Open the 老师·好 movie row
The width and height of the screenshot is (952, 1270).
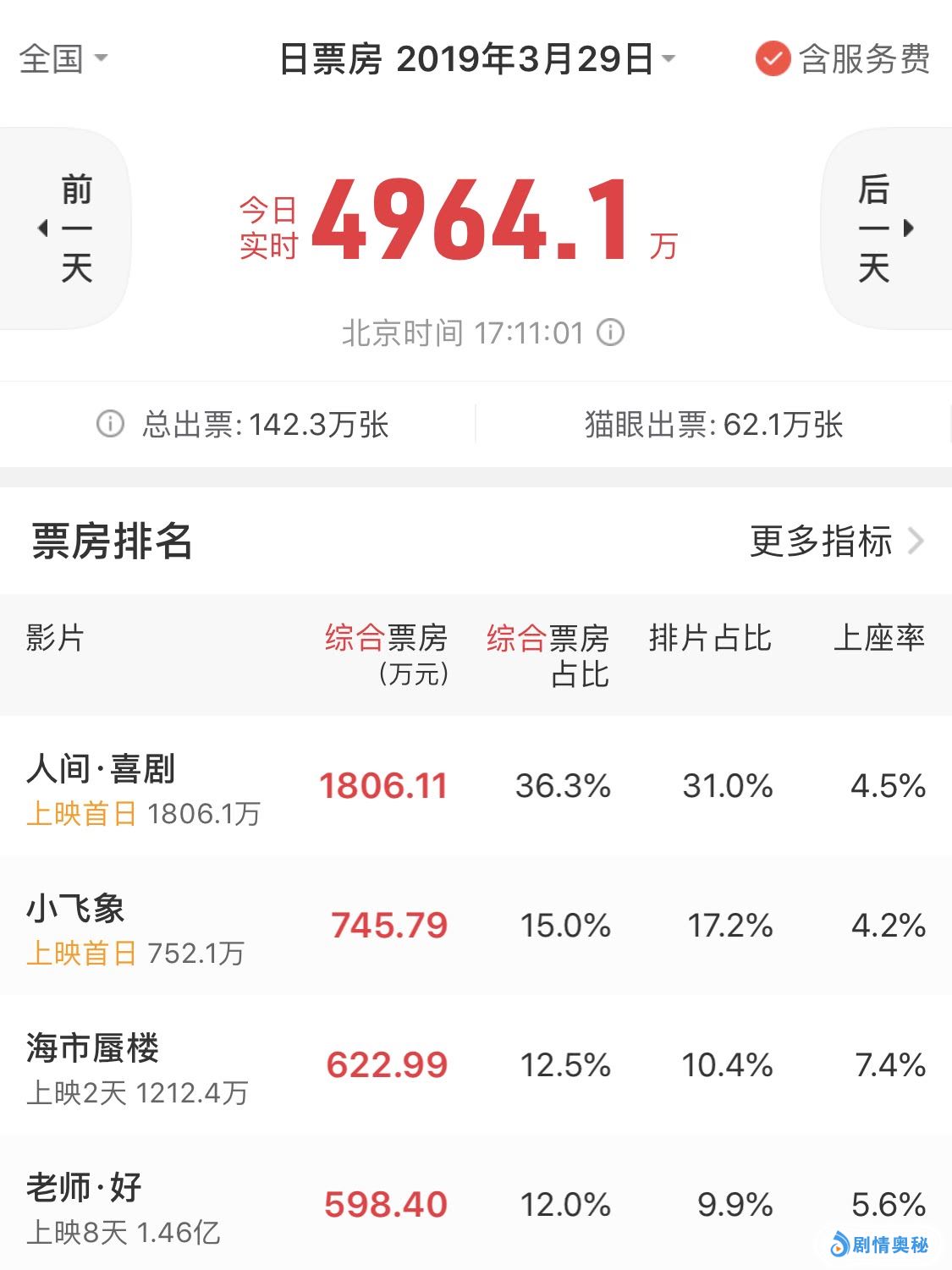tap(476, 1204)
